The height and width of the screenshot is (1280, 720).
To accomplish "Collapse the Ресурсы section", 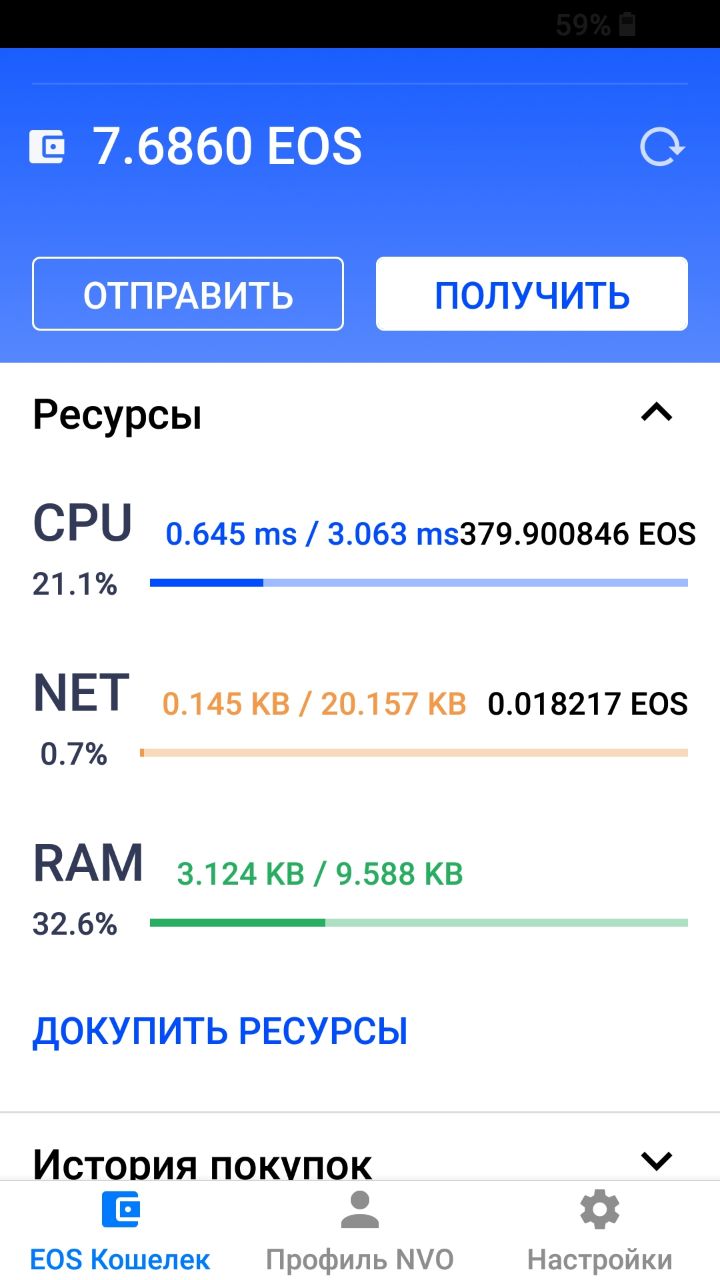I will 656,412.
